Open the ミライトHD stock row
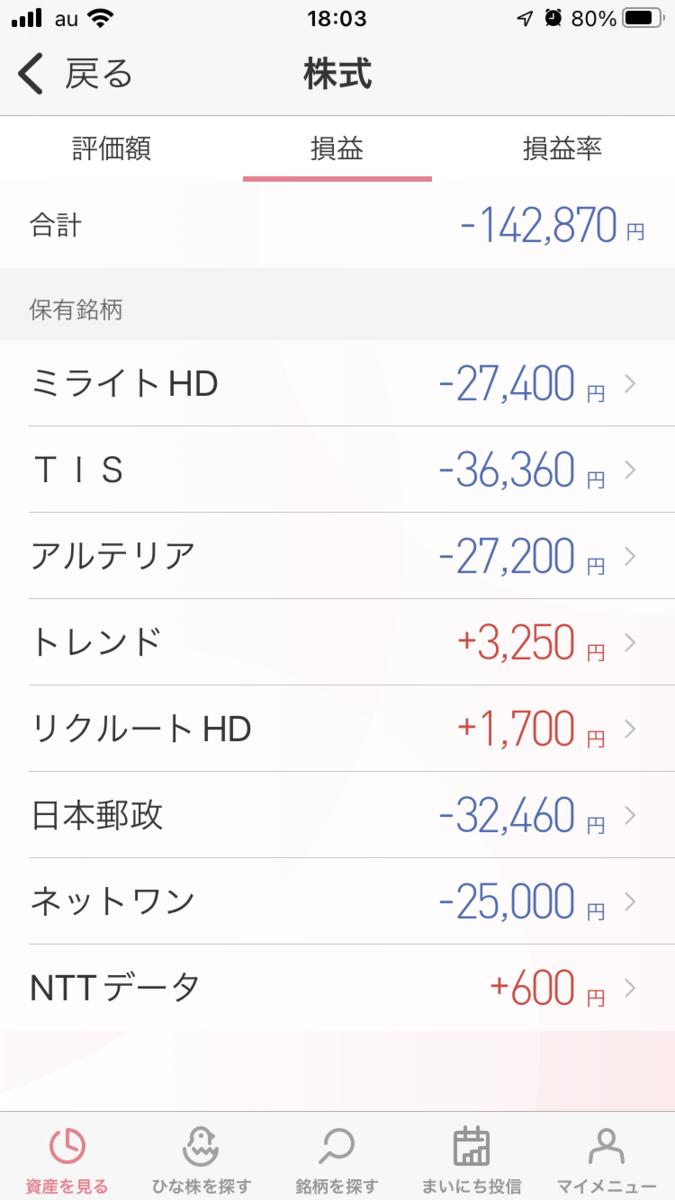 click(337, 383)
